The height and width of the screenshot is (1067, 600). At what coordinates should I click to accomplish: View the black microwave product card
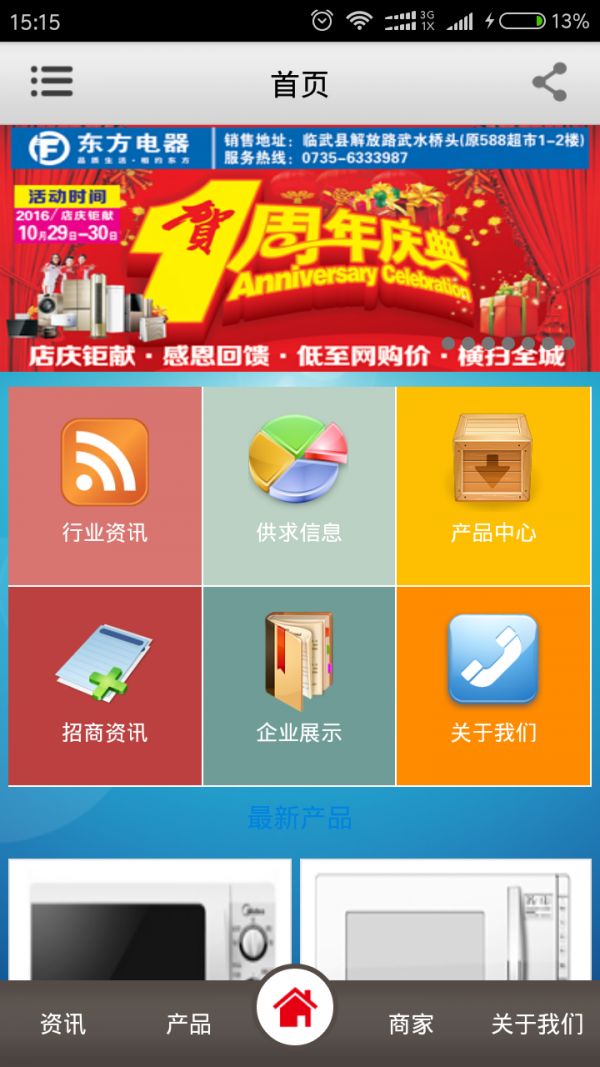[150, 920]
